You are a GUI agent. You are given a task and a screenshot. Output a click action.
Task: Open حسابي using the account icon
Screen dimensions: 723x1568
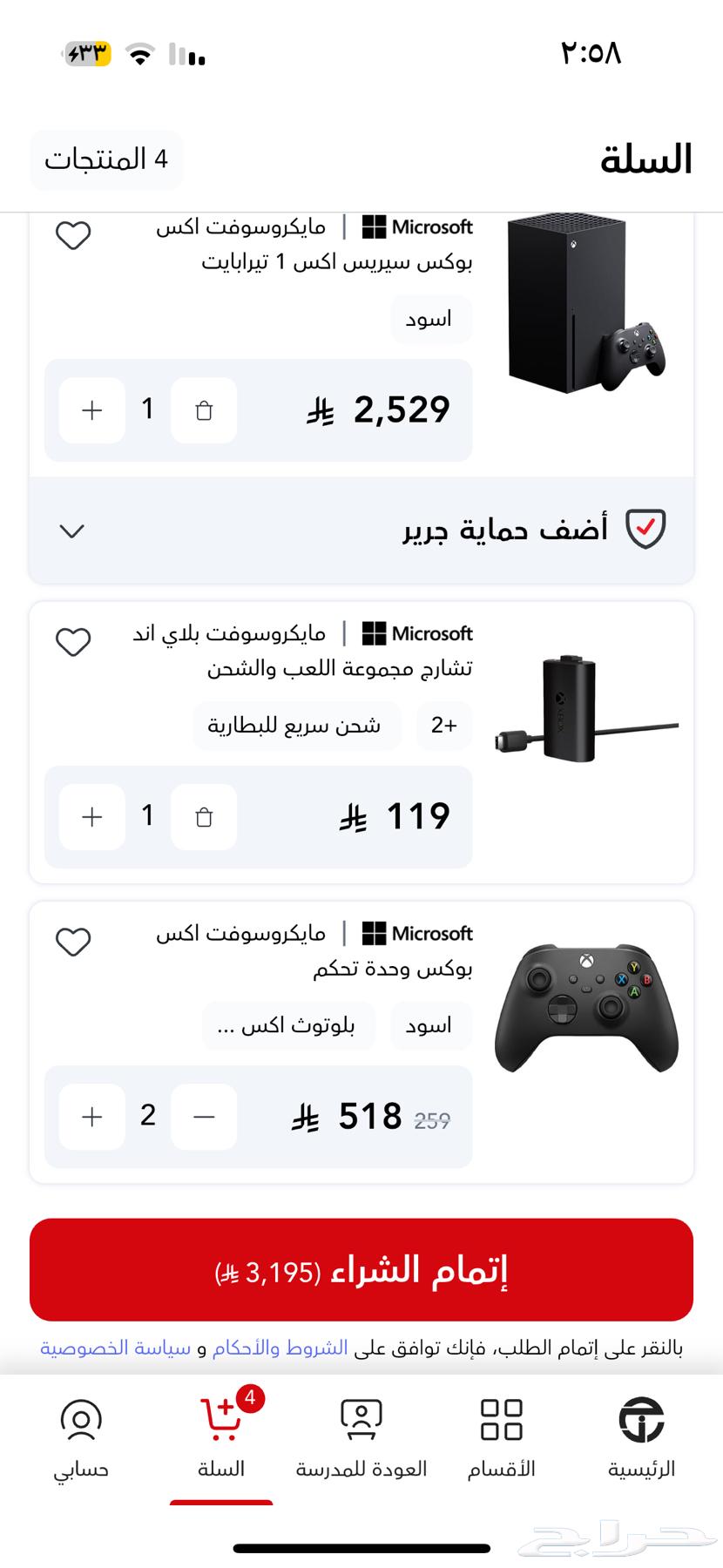point(81,1420)
